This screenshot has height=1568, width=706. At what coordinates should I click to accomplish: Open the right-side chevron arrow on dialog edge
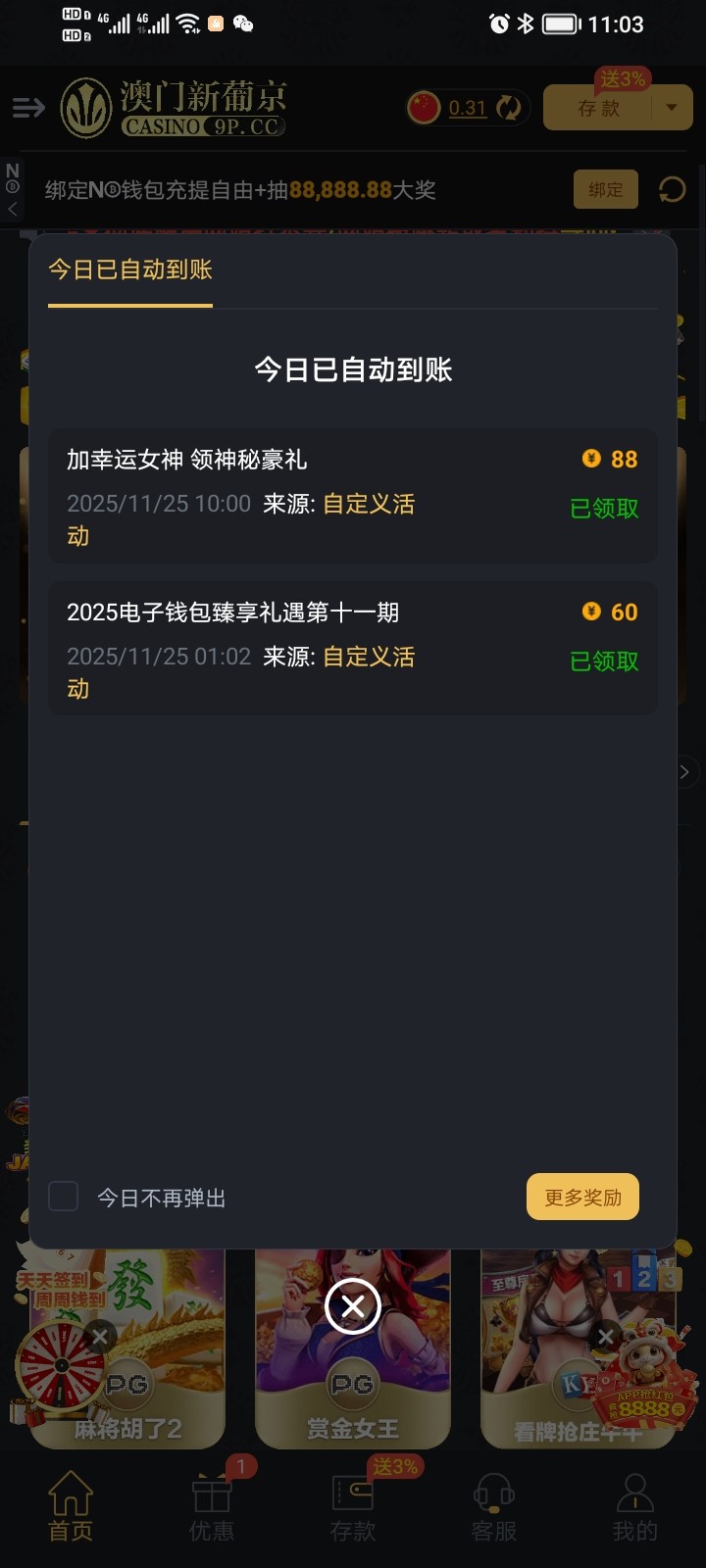[683, 771]
